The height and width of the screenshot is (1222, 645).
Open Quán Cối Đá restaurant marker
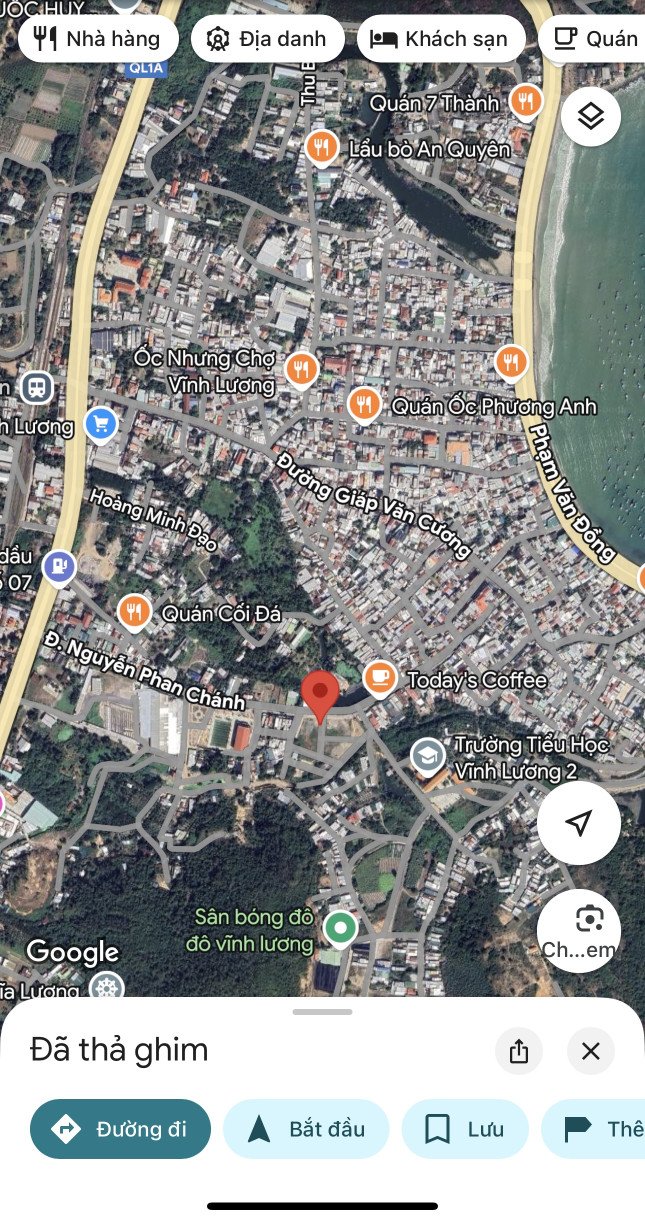pos(134,612)
